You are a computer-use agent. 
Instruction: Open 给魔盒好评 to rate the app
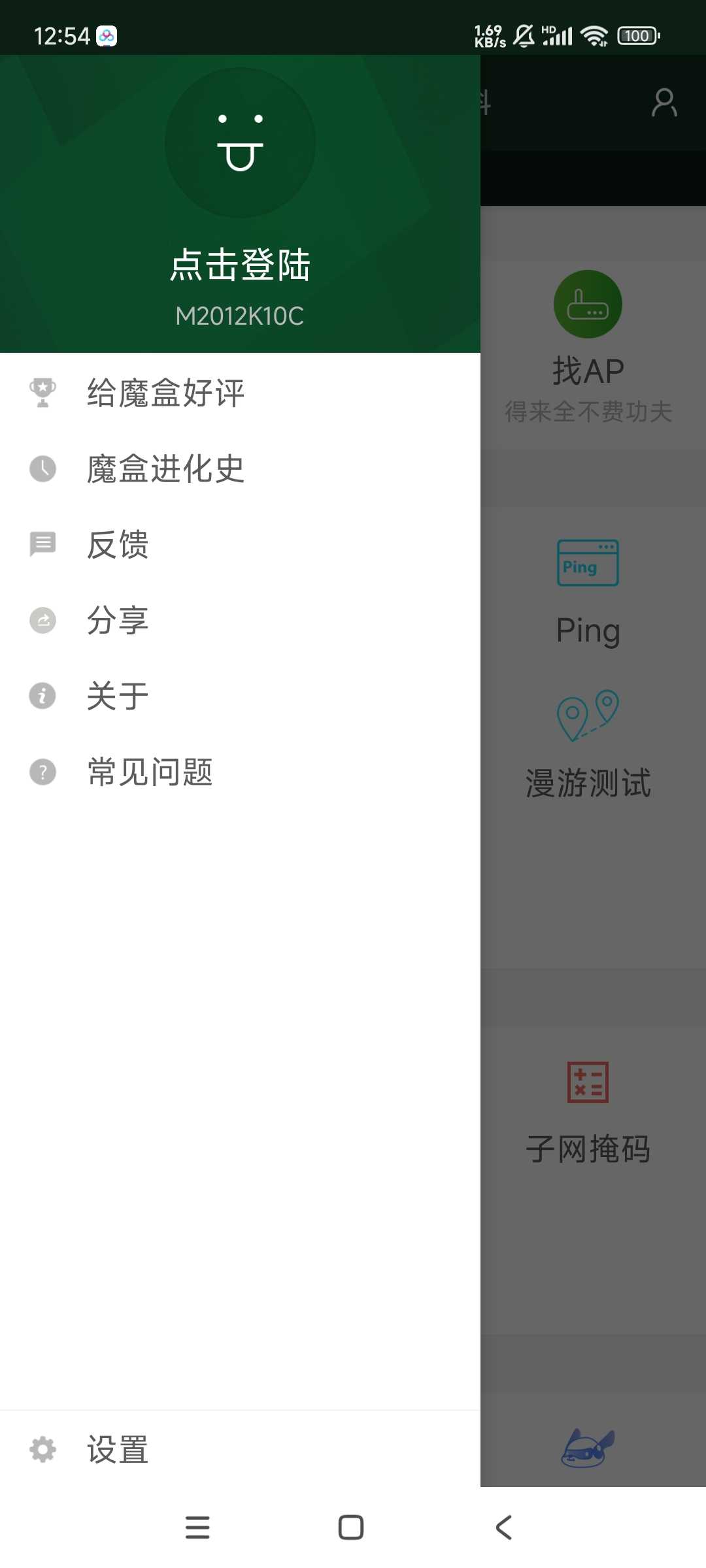[240, 393]
